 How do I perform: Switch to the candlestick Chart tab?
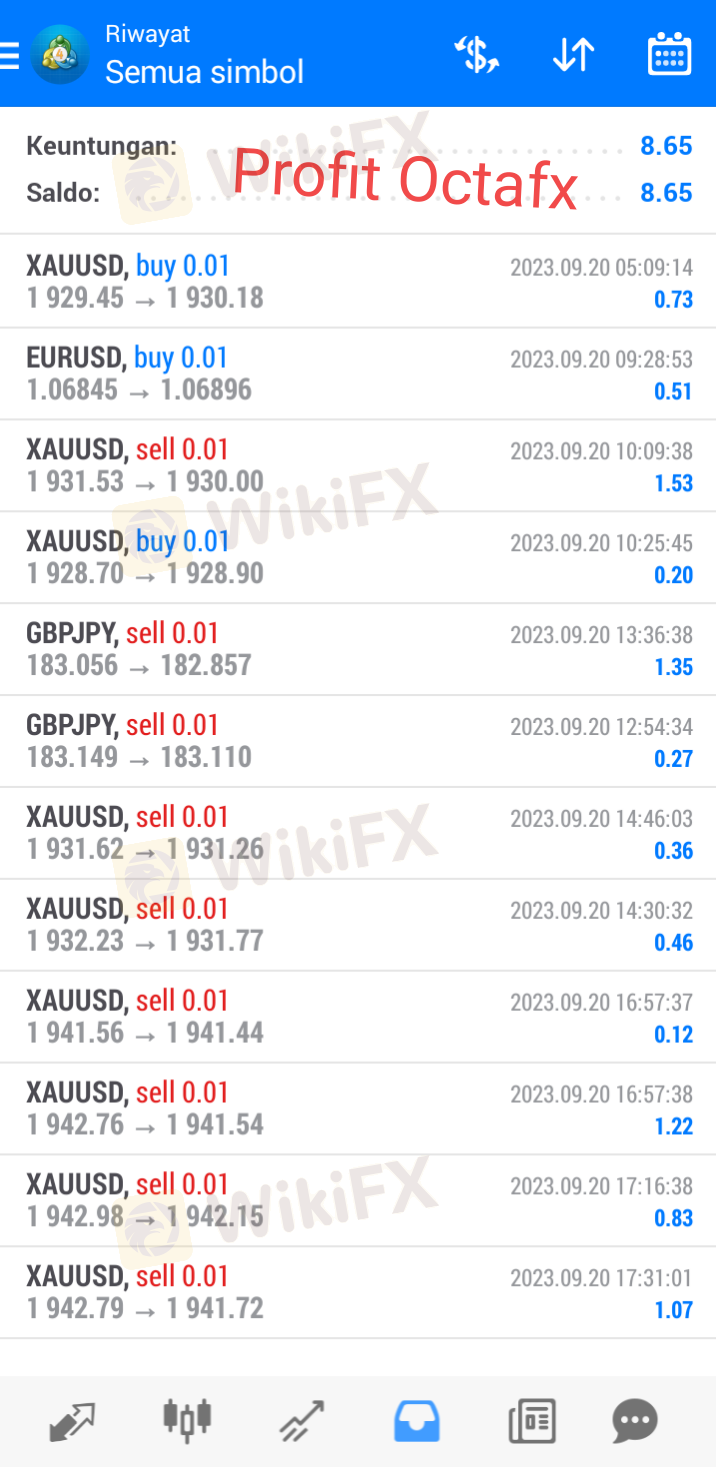187,1421
